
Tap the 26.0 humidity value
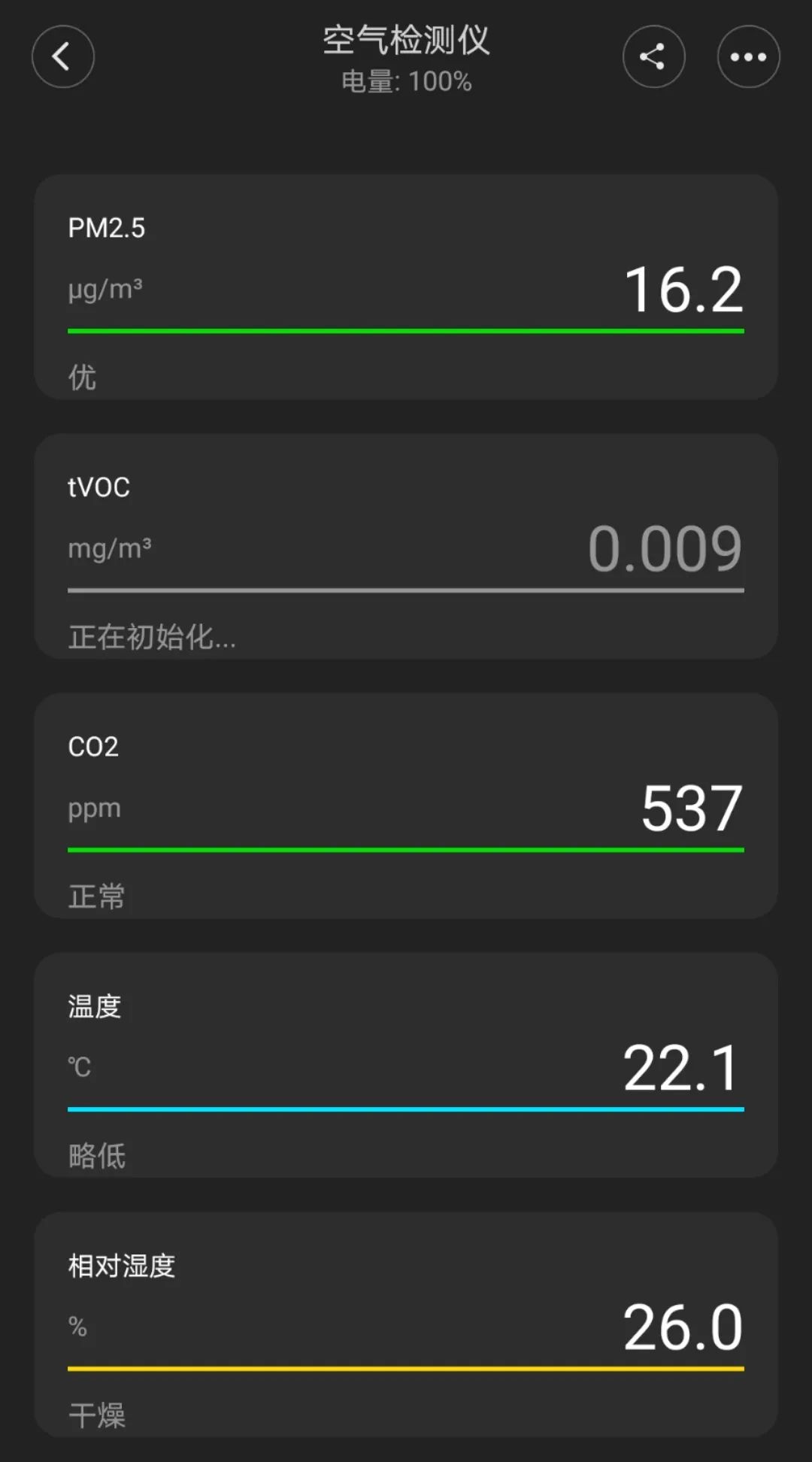pos(680,1326)
